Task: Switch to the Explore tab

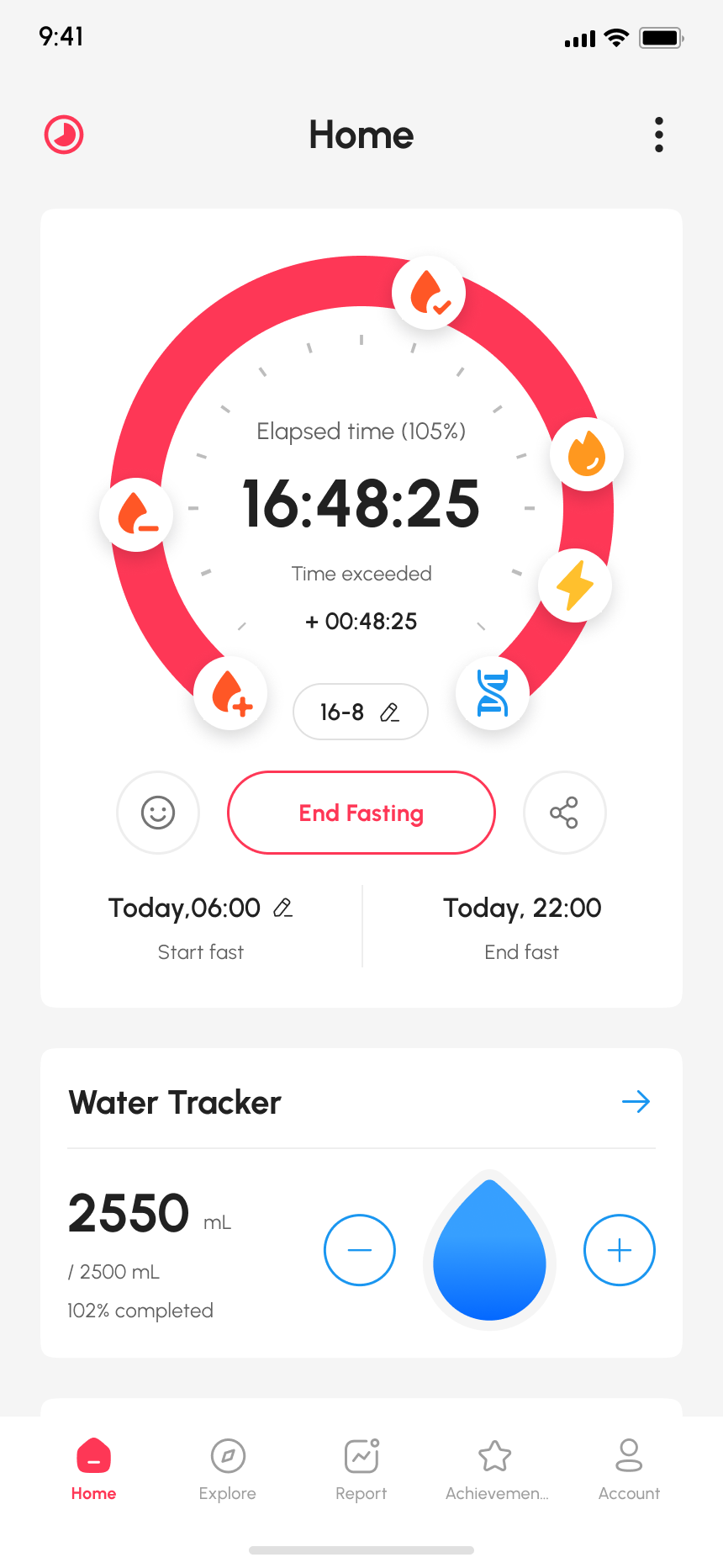Action: [x=227, y=1468]
